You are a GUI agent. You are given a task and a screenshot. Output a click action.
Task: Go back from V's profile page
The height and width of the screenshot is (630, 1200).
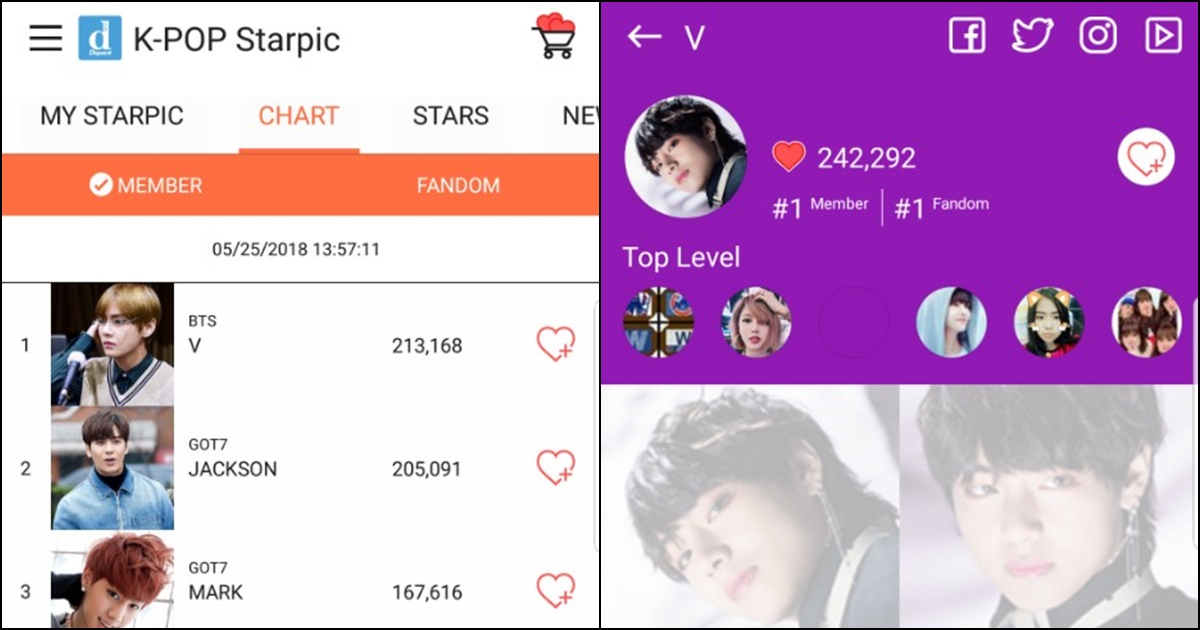tap(644, 37)
